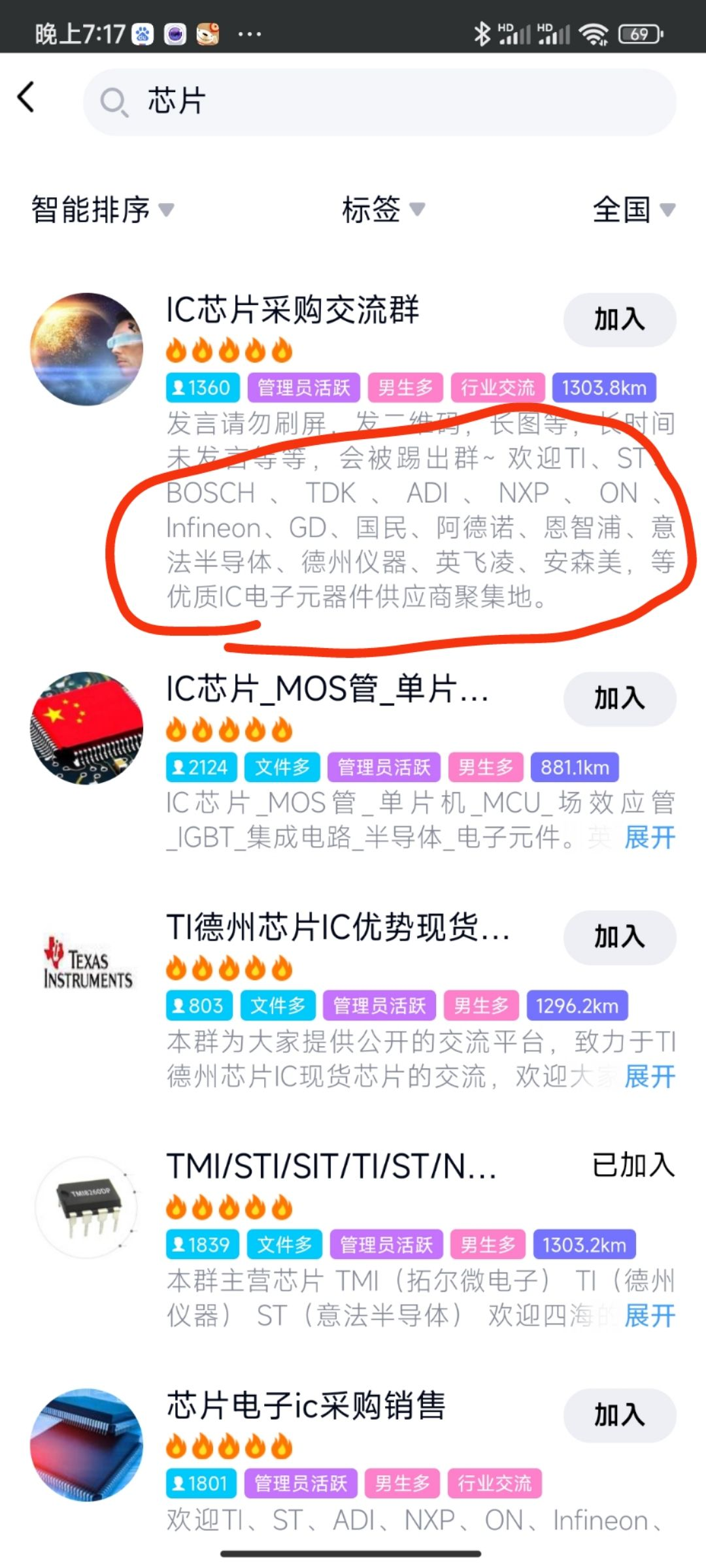Open IC芯片采购交流群 group details
706x1568 pixels.
(x=292, y=310)
